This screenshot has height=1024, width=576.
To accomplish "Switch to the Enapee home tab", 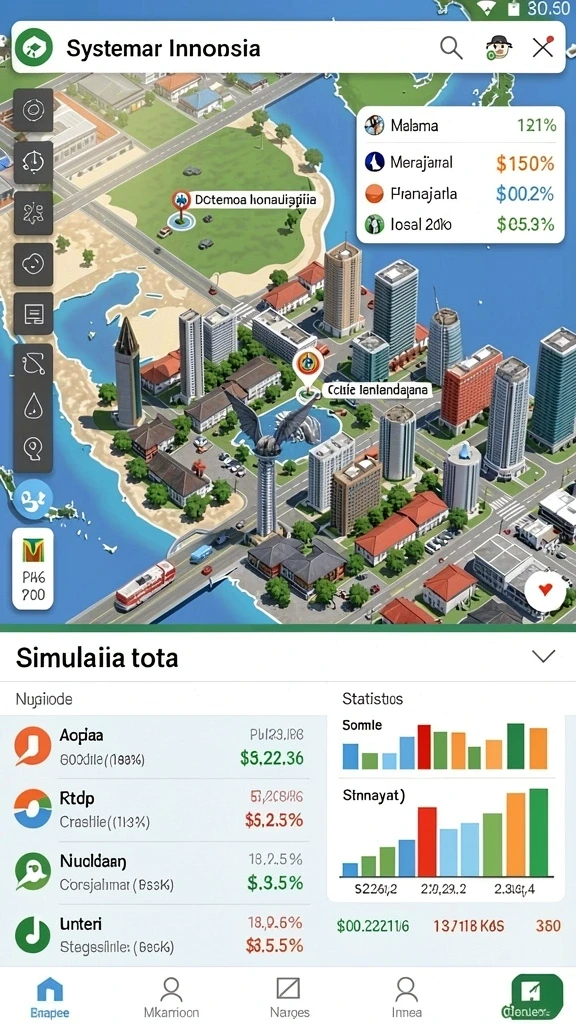I will point(50,997).
